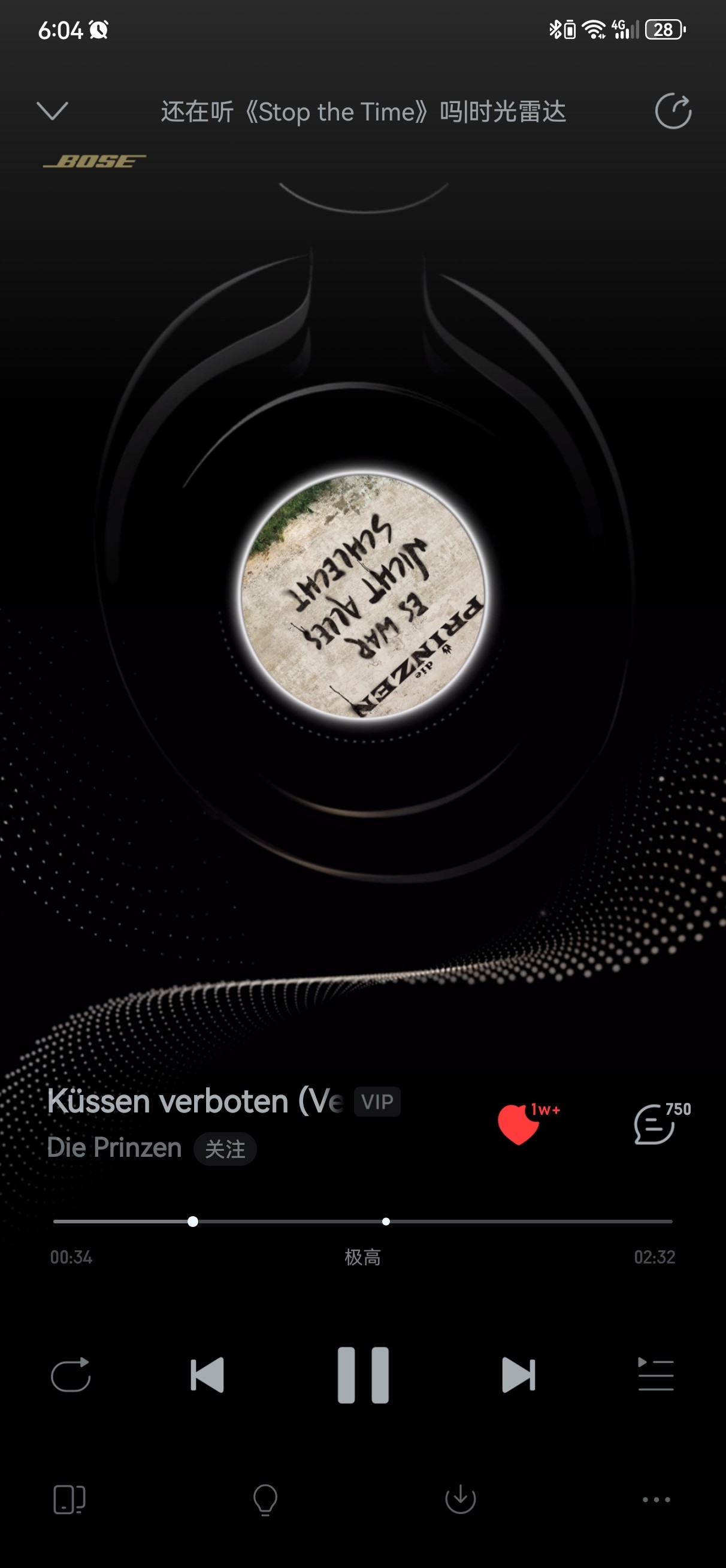Viewport: 726px width, 1568px height.
Task: Open the current playlist queue
Action: point(655,1374)
